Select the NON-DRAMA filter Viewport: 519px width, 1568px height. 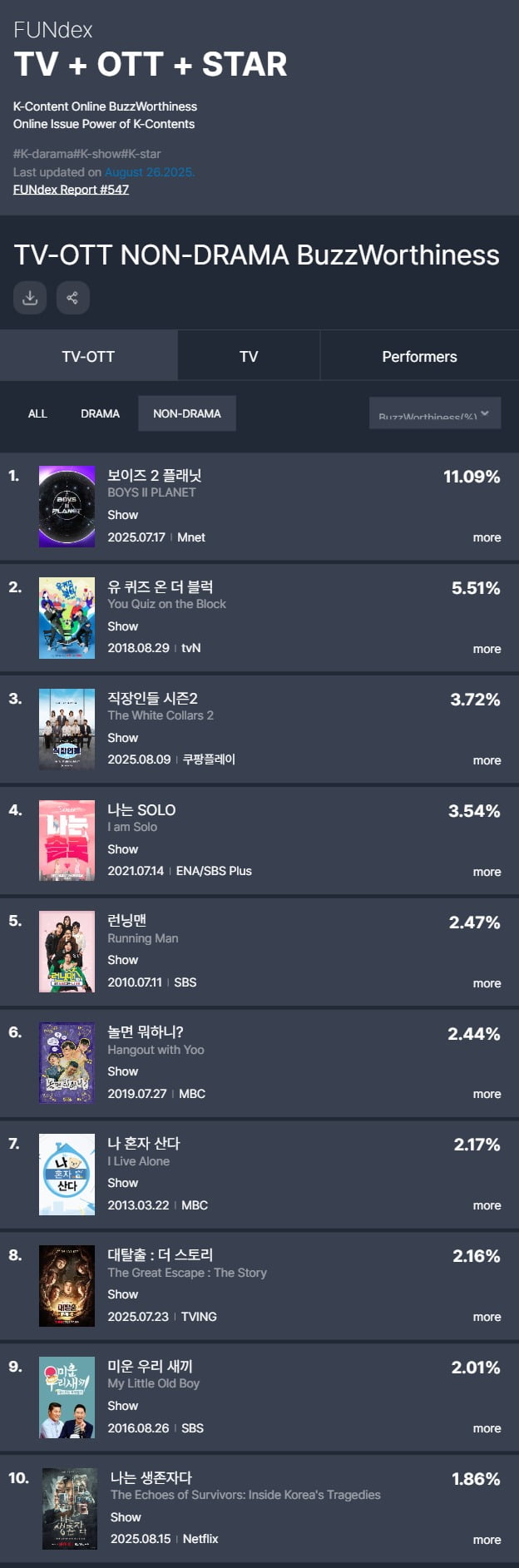[187, 413]
